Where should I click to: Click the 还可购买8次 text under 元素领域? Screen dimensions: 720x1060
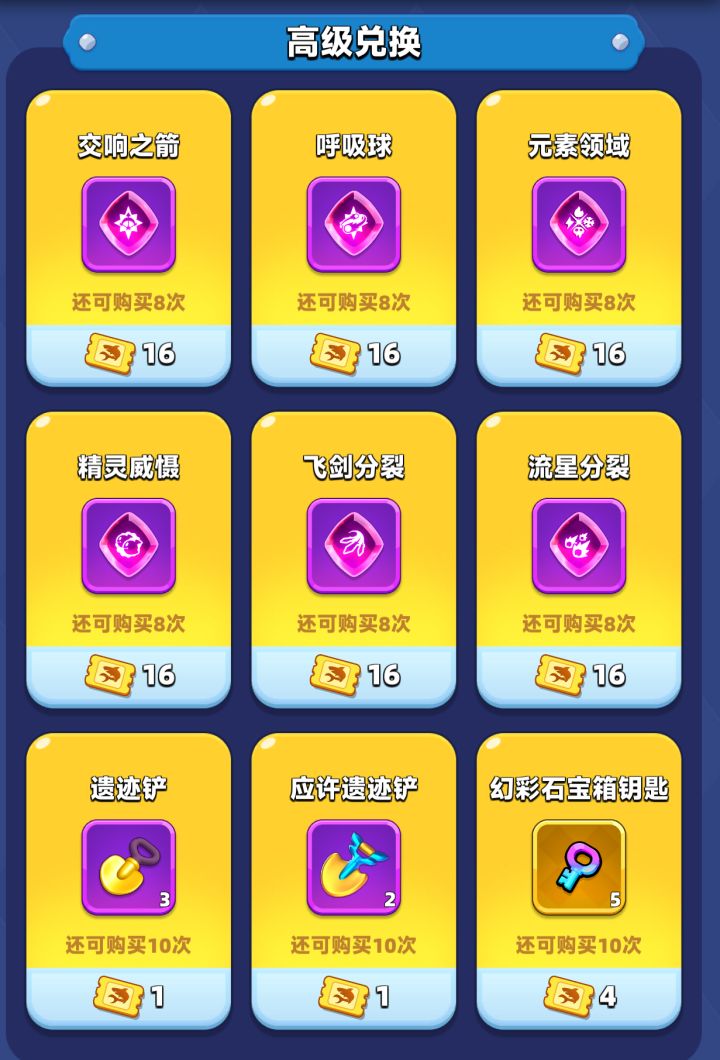578,300
